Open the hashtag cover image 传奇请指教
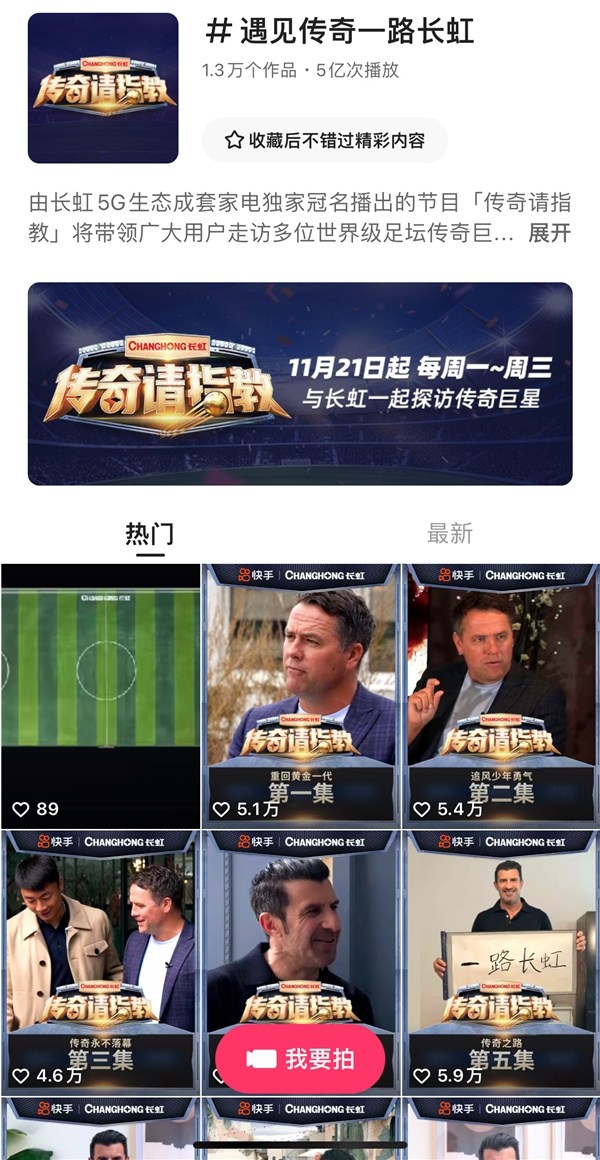Viewport: 600px width, 1160px height. click(103, 88)
